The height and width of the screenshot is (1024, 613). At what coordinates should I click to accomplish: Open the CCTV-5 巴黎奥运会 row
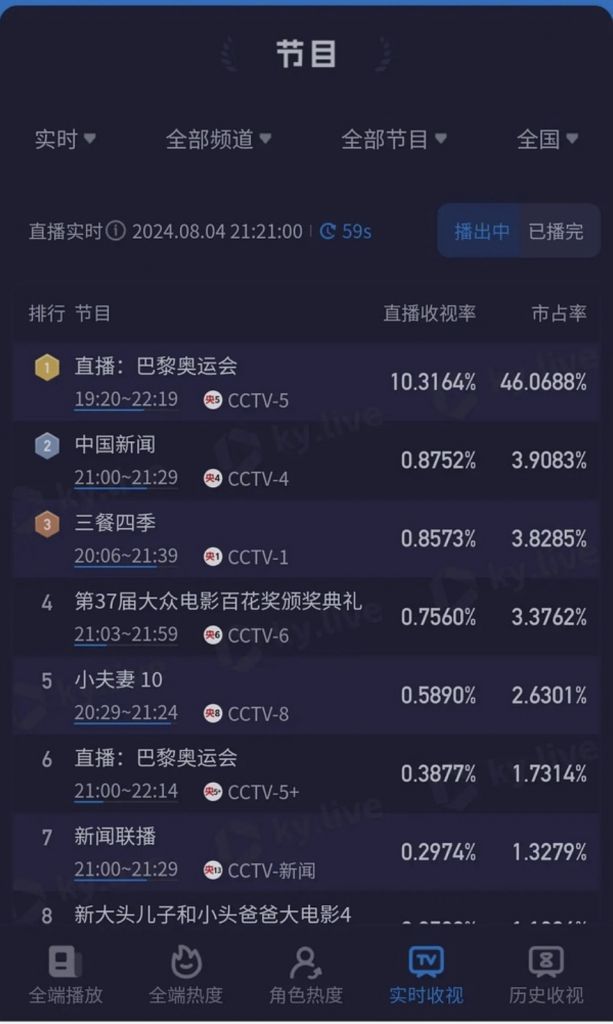[306, 381]
